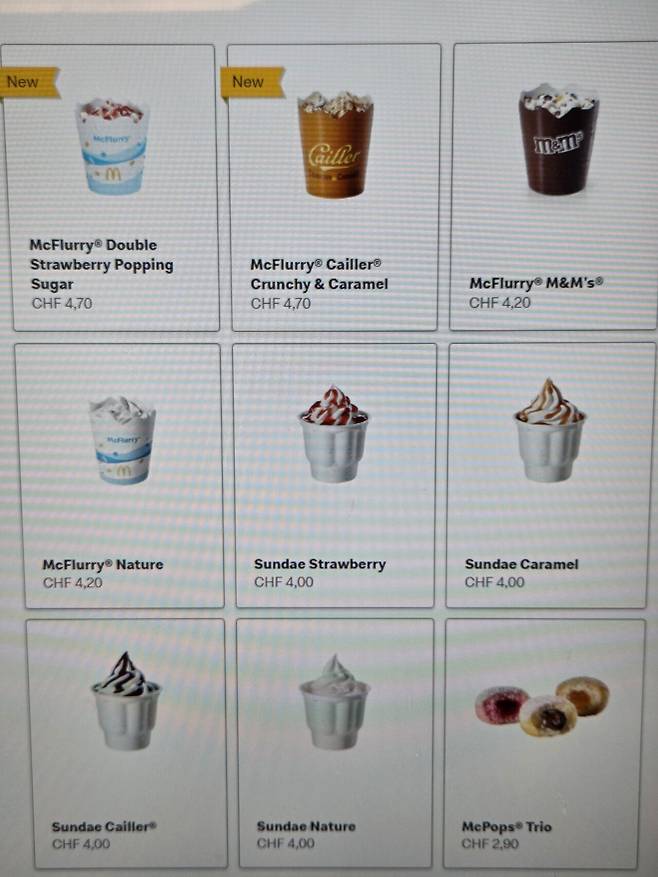Open McFlurry Cailler Crunchy & Caramel card

point(335,188)
